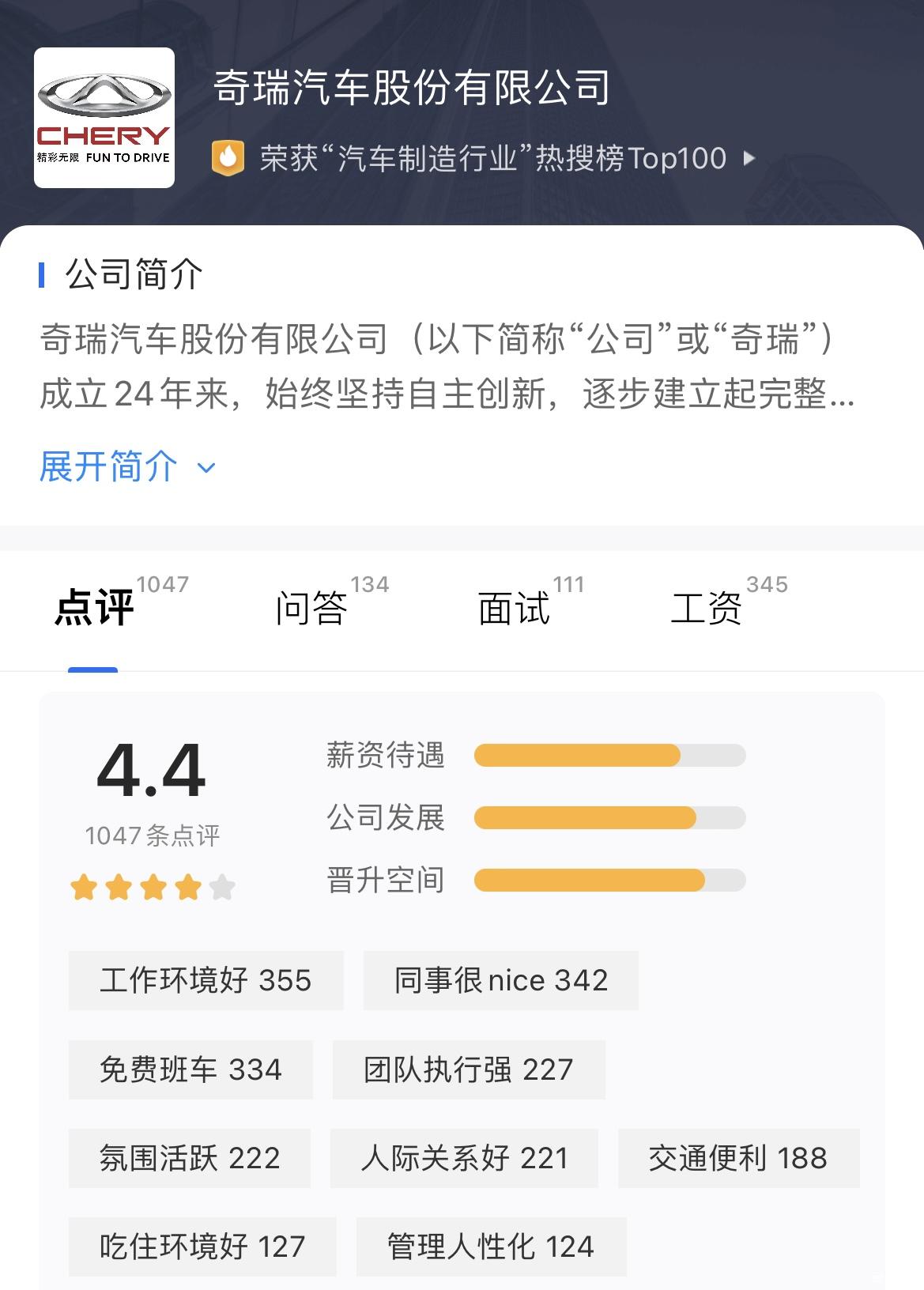Click the 面试 tab showing 111
The height and width of the screenshot is (1290, 924).
coord(514,609)
